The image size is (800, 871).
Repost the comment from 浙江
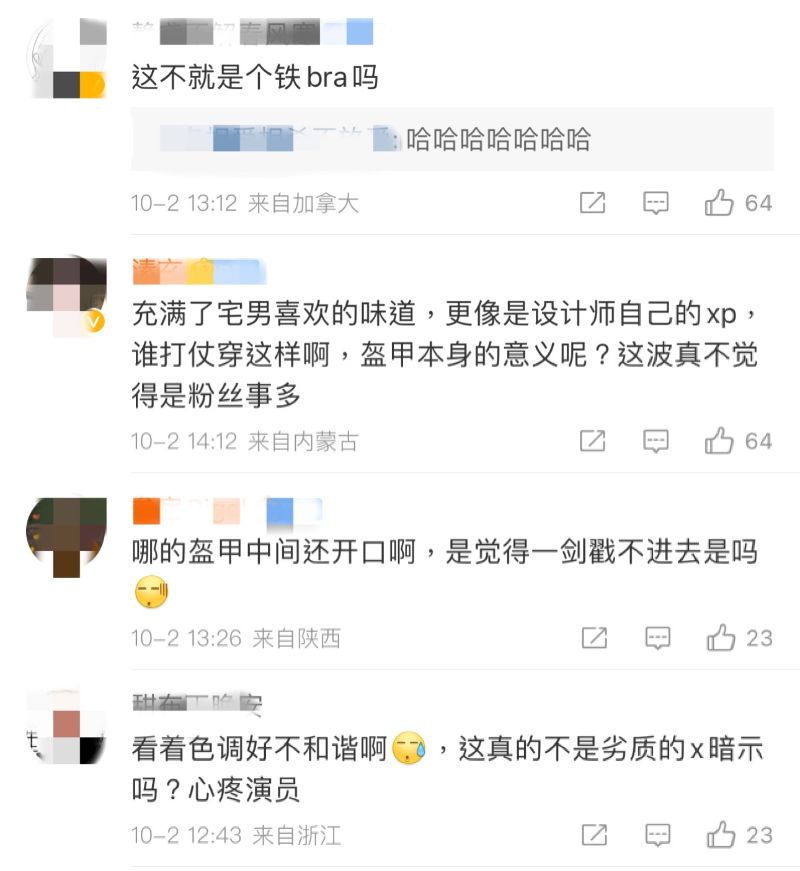pos(593,834)
